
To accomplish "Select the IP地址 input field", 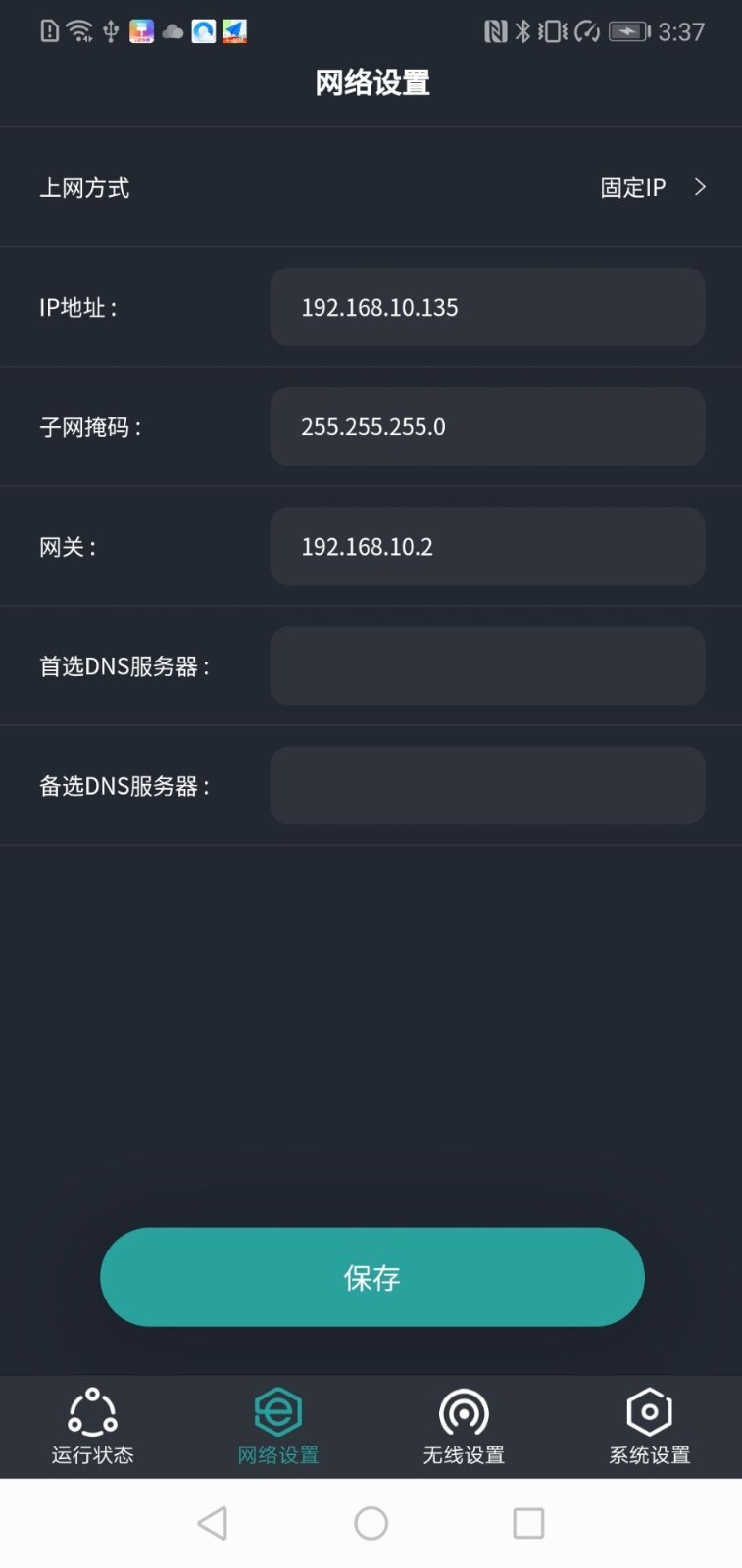I will pyautogui.click(x=487, y=307).
